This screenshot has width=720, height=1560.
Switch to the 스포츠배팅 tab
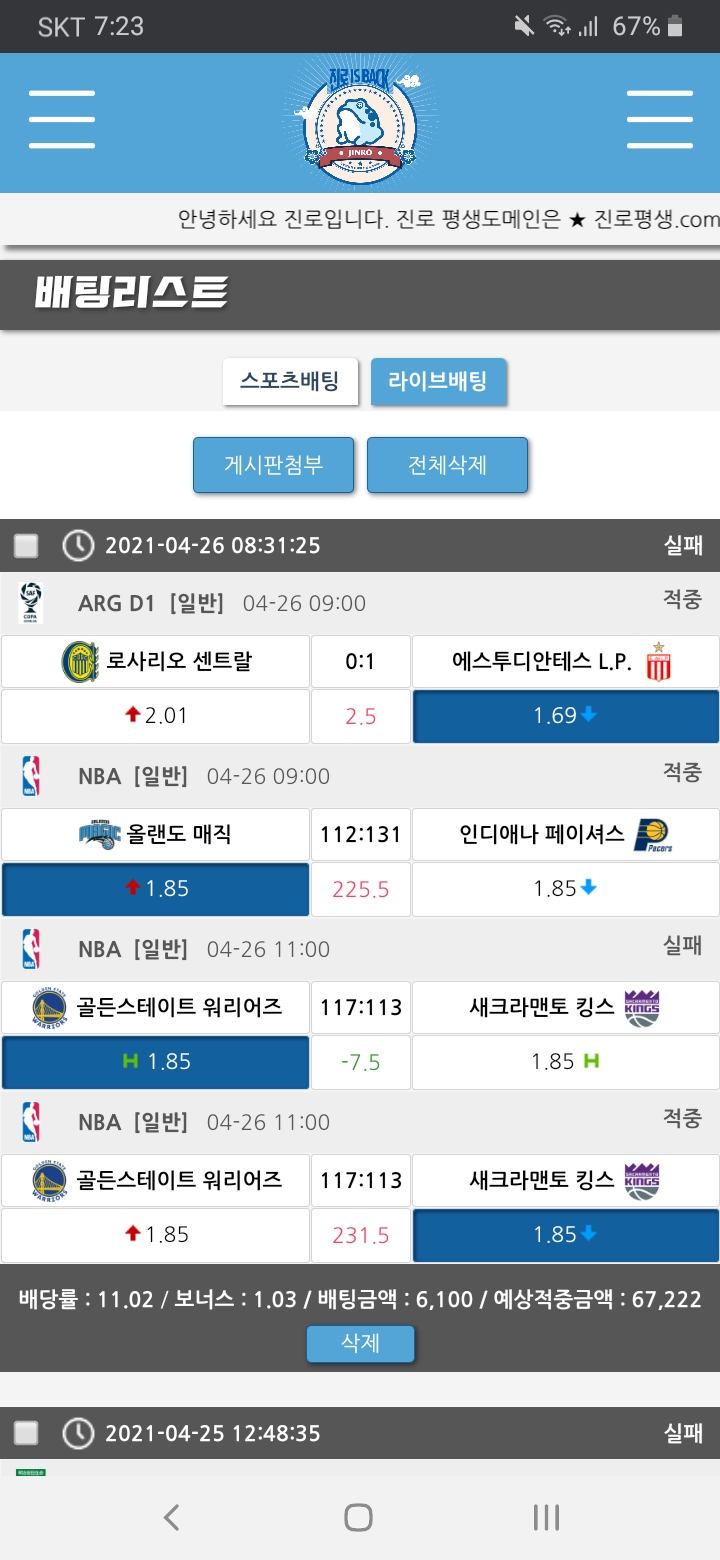pos(290,381)
